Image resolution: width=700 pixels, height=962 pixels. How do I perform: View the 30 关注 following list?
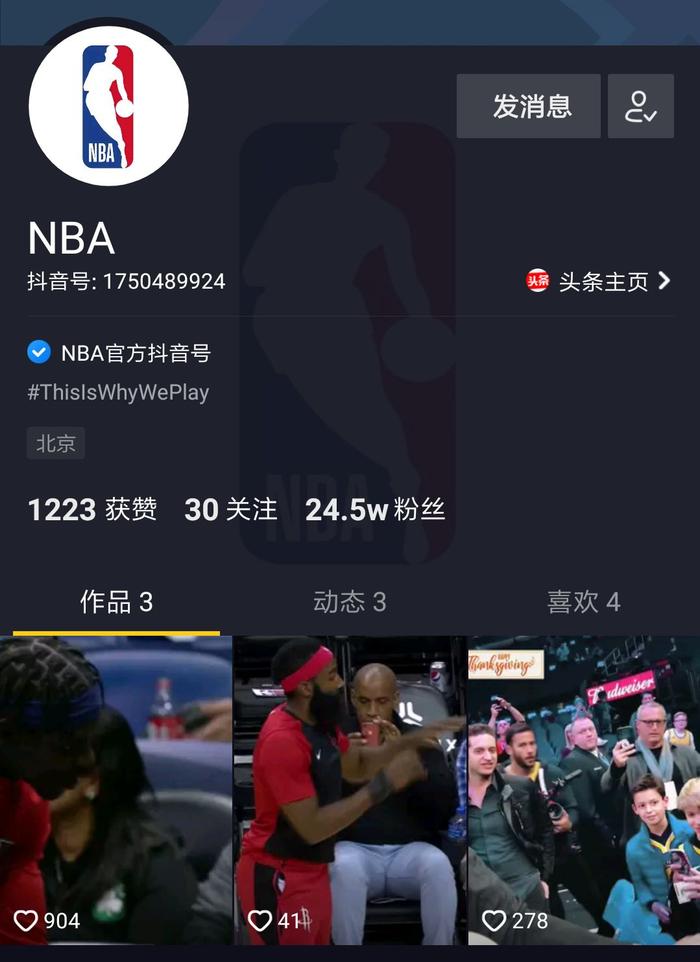point(230,510)
